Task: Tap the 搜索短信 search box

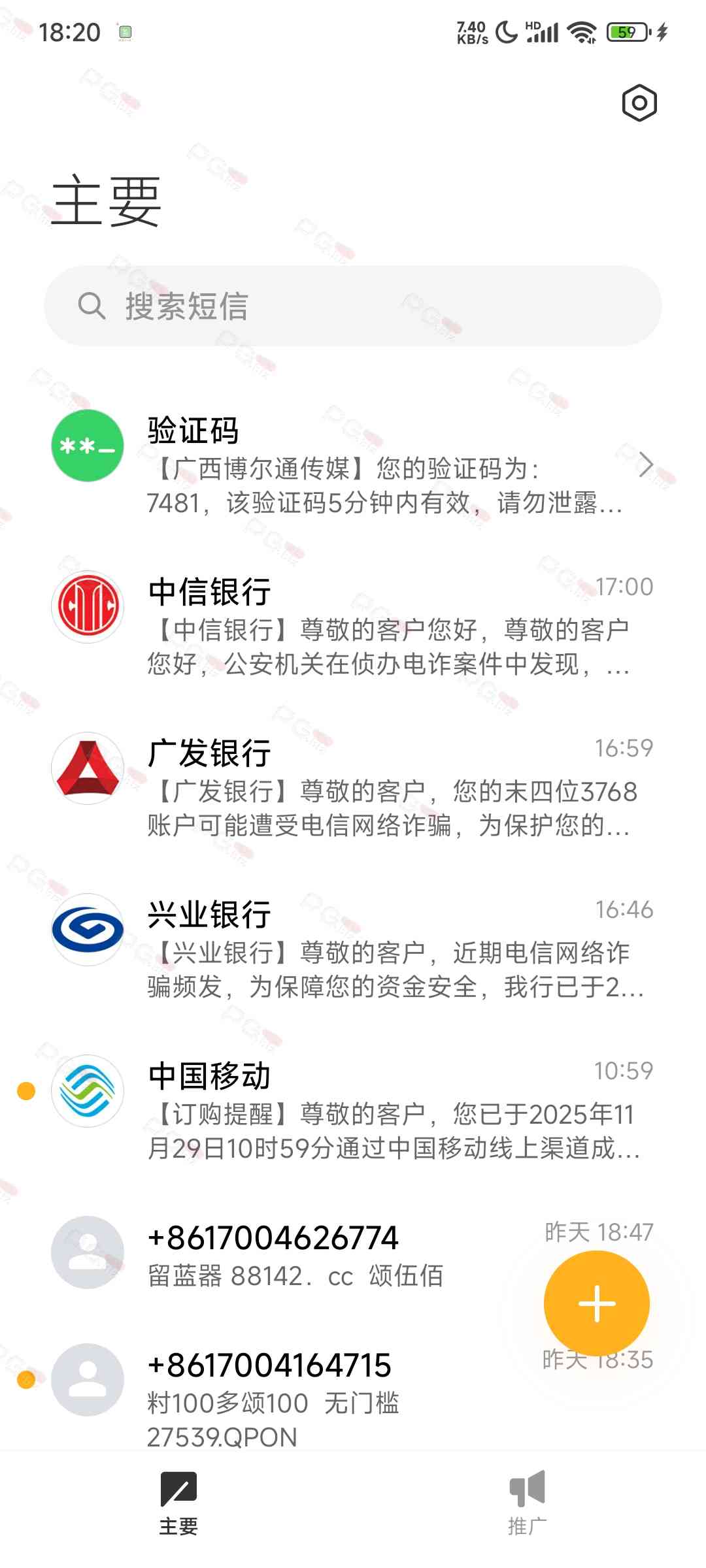Action: [x=353, y=306]
